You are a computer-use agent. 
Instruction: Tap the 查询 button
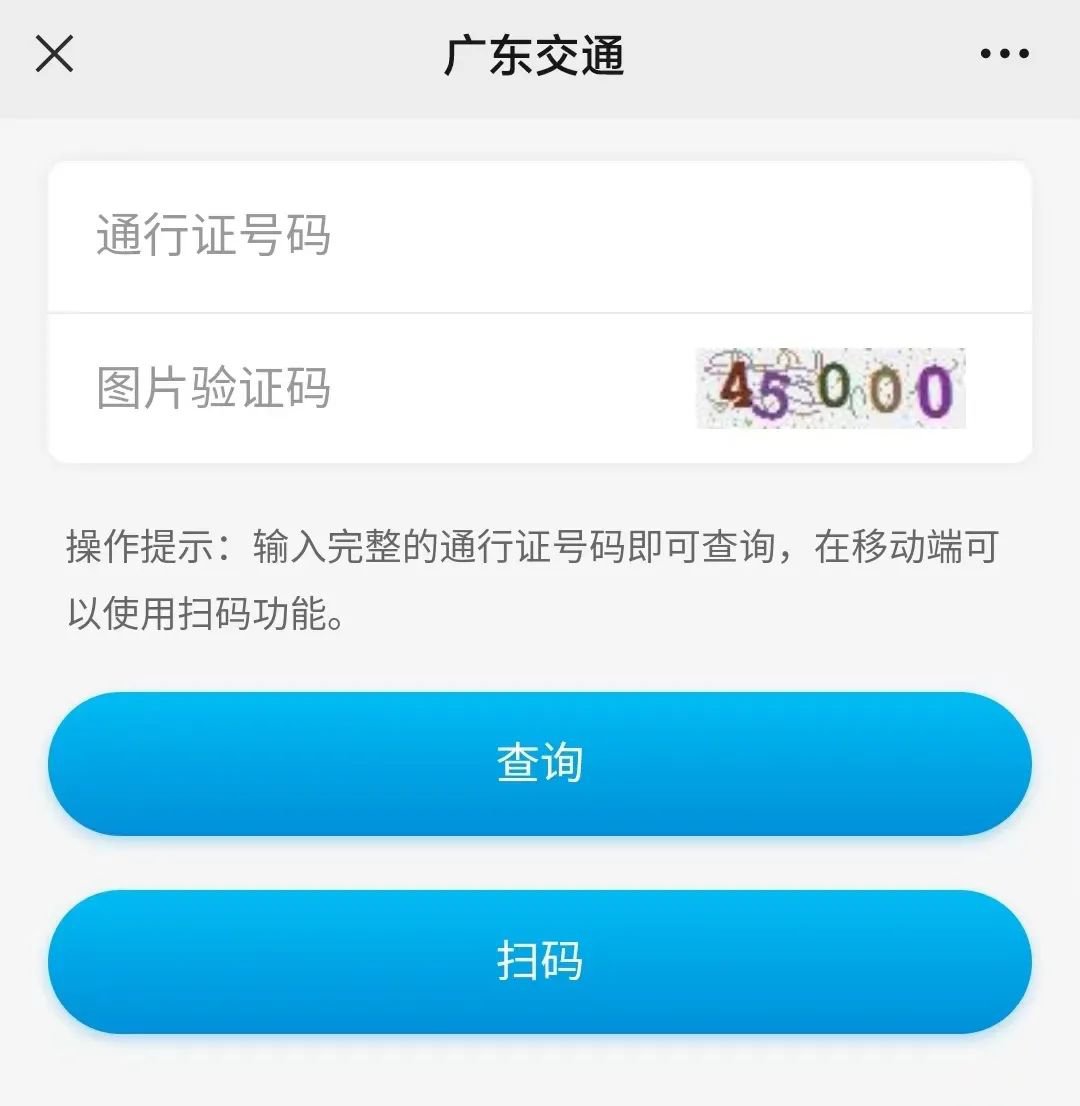[x=540, y=764]
